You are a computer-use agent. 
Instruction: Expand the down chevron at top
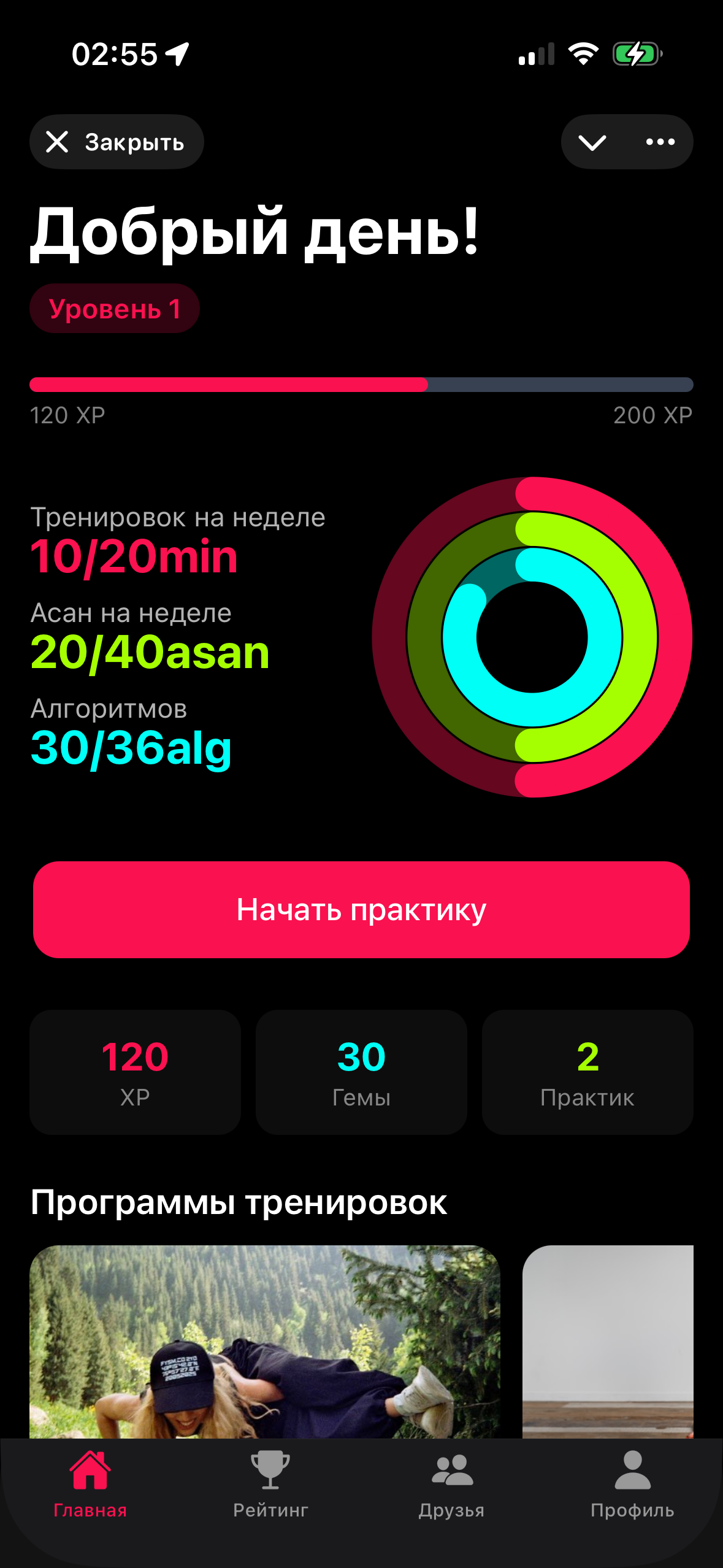592,142
